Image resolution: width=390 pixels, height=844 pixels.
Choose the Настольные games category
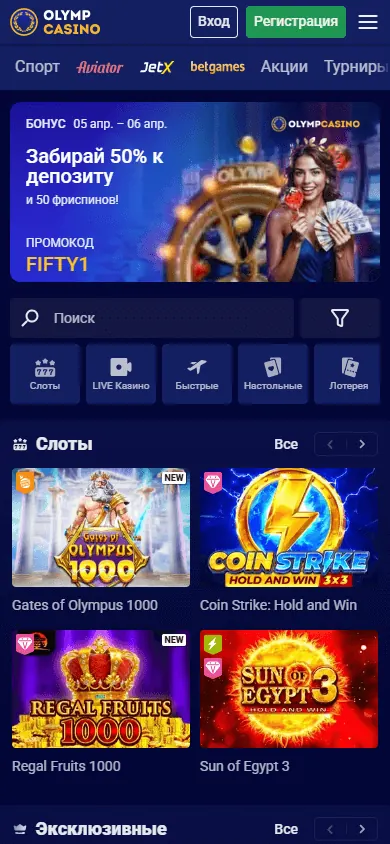point(273,374)
